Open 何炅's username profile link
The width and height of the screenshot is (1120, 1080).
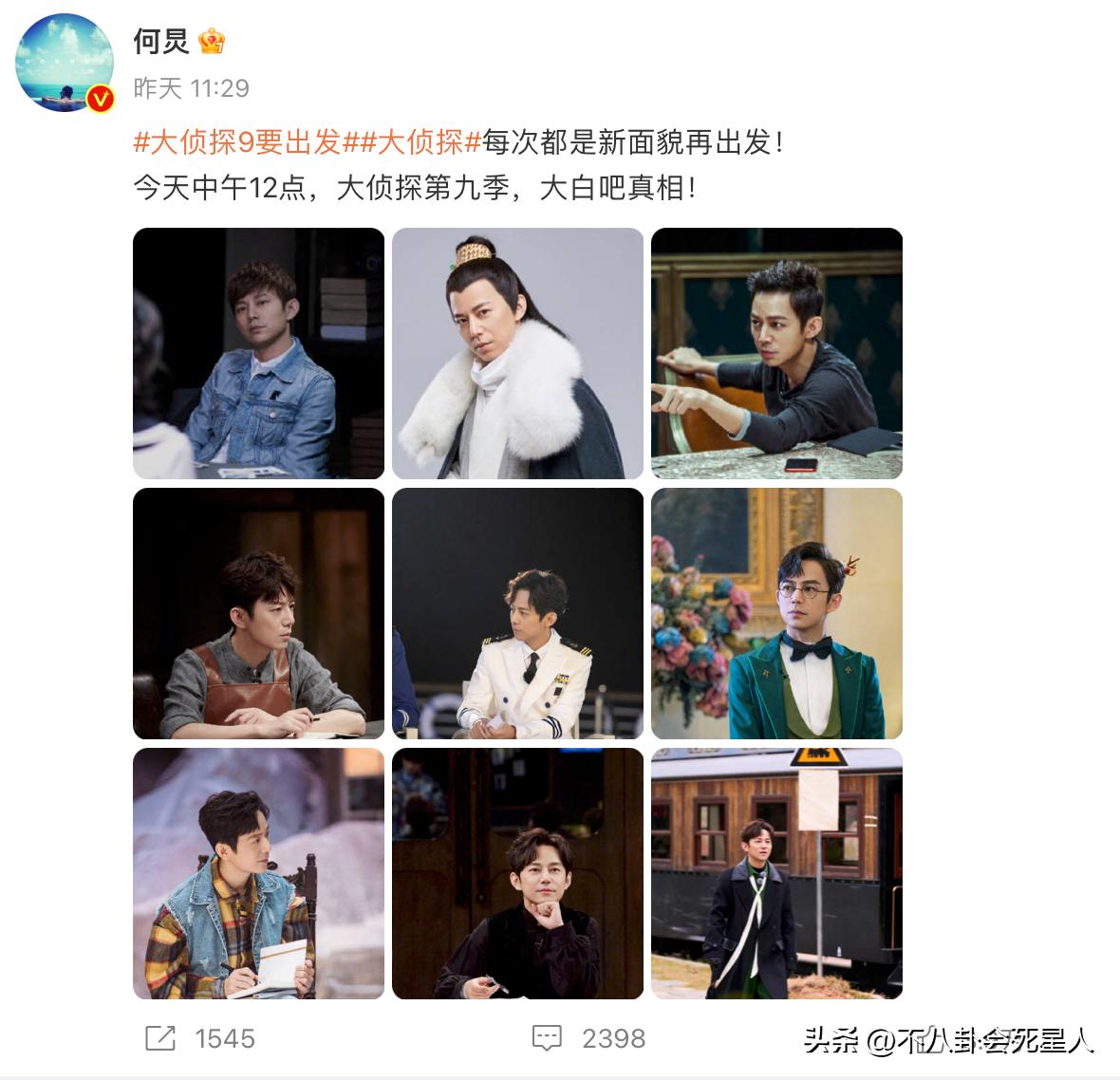(161, 42)
